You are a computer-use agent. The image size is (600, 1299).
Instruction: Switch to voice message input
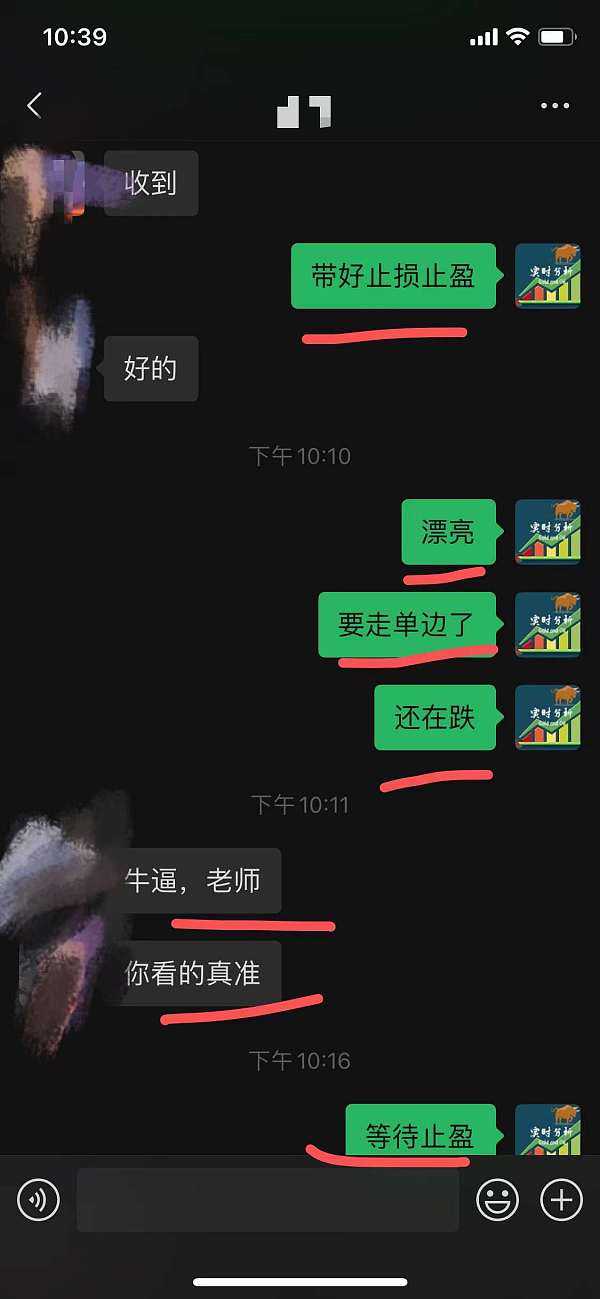click(x=38, y=1199)
